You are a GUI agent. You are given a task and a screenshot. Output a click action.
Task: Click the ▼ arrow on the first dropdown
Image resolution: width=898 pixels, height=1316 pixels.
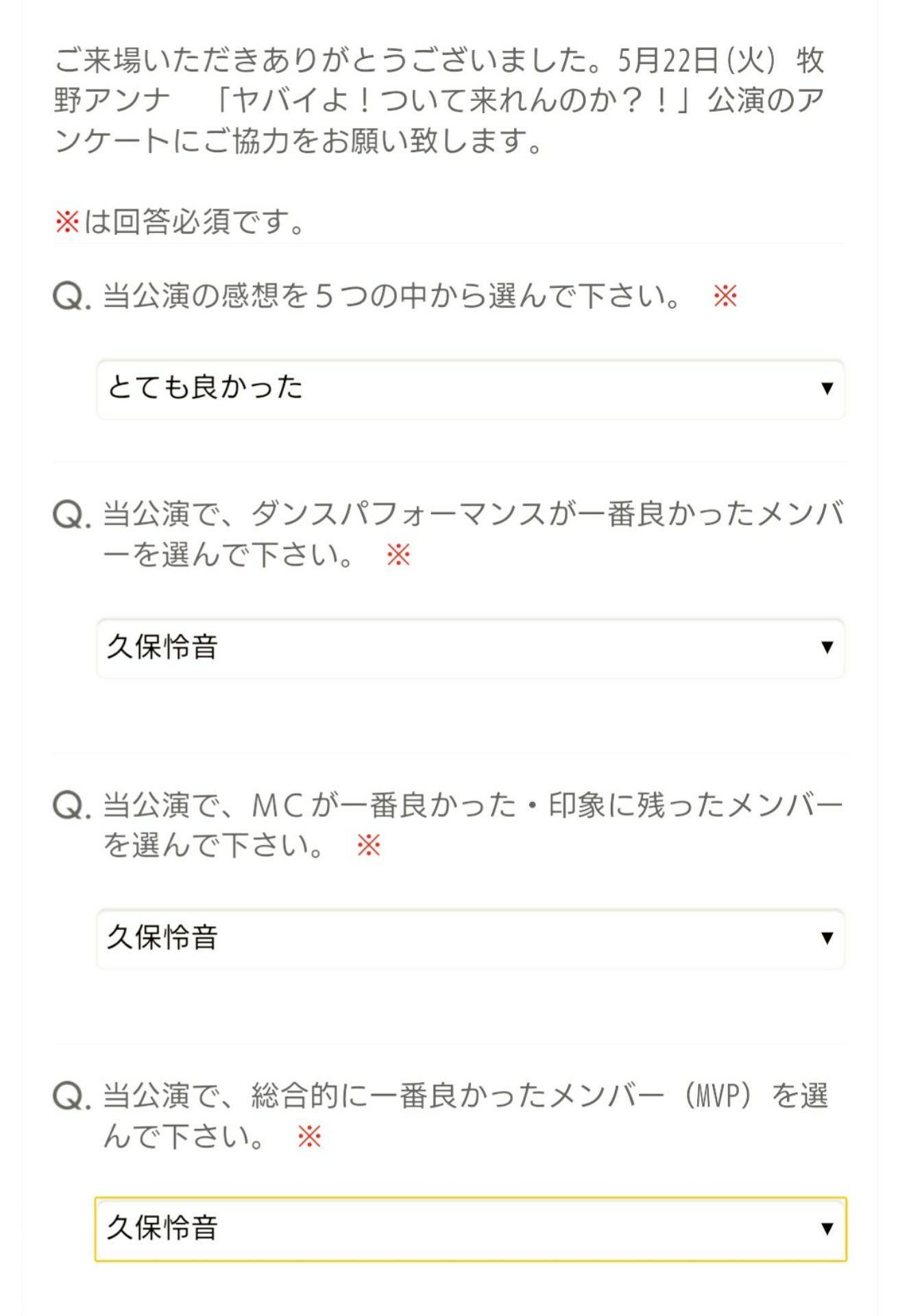[x=827, y=389]
